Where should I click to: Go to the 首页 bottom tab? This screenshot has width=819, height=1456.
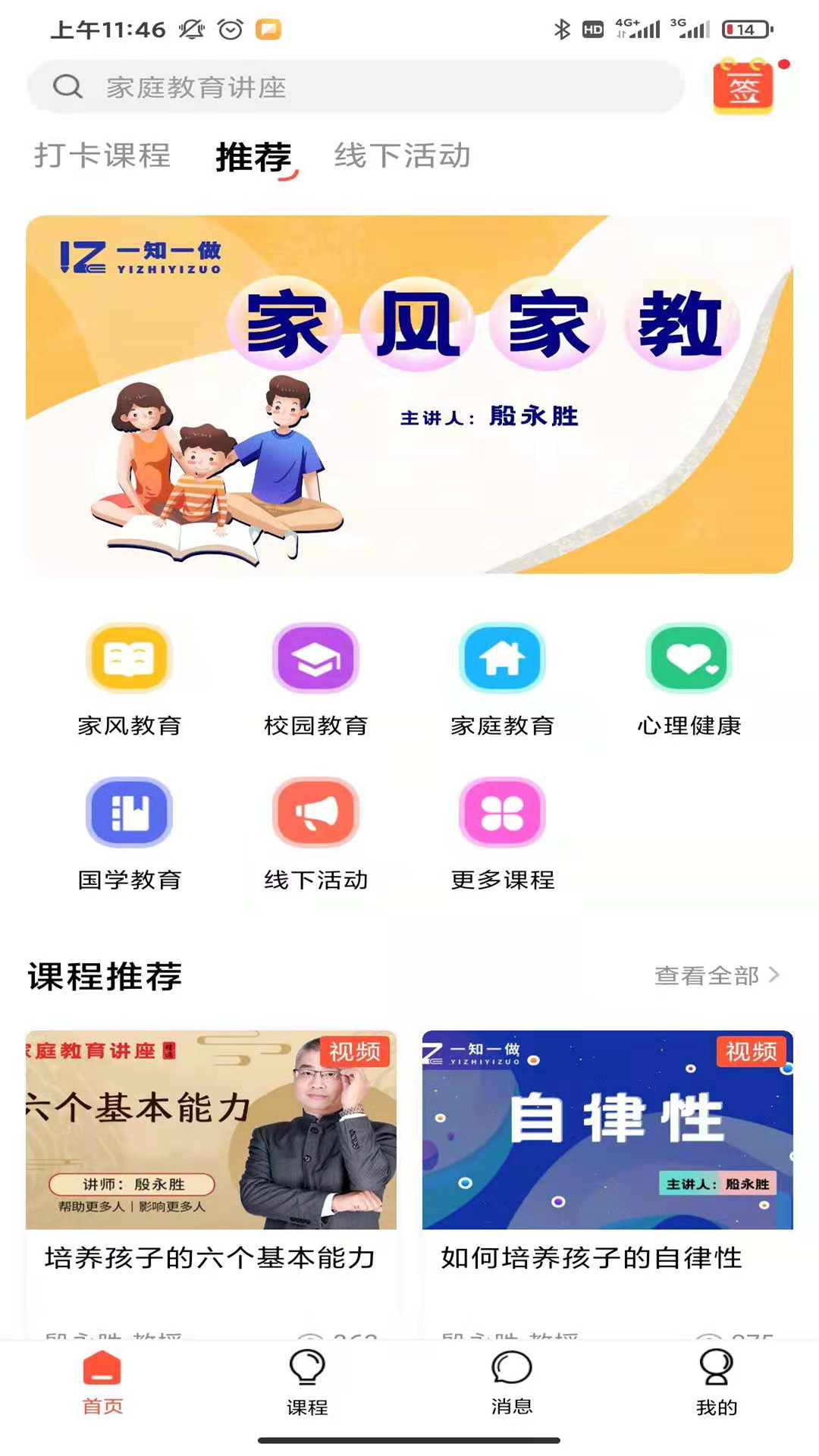[x=102, y=1382]
